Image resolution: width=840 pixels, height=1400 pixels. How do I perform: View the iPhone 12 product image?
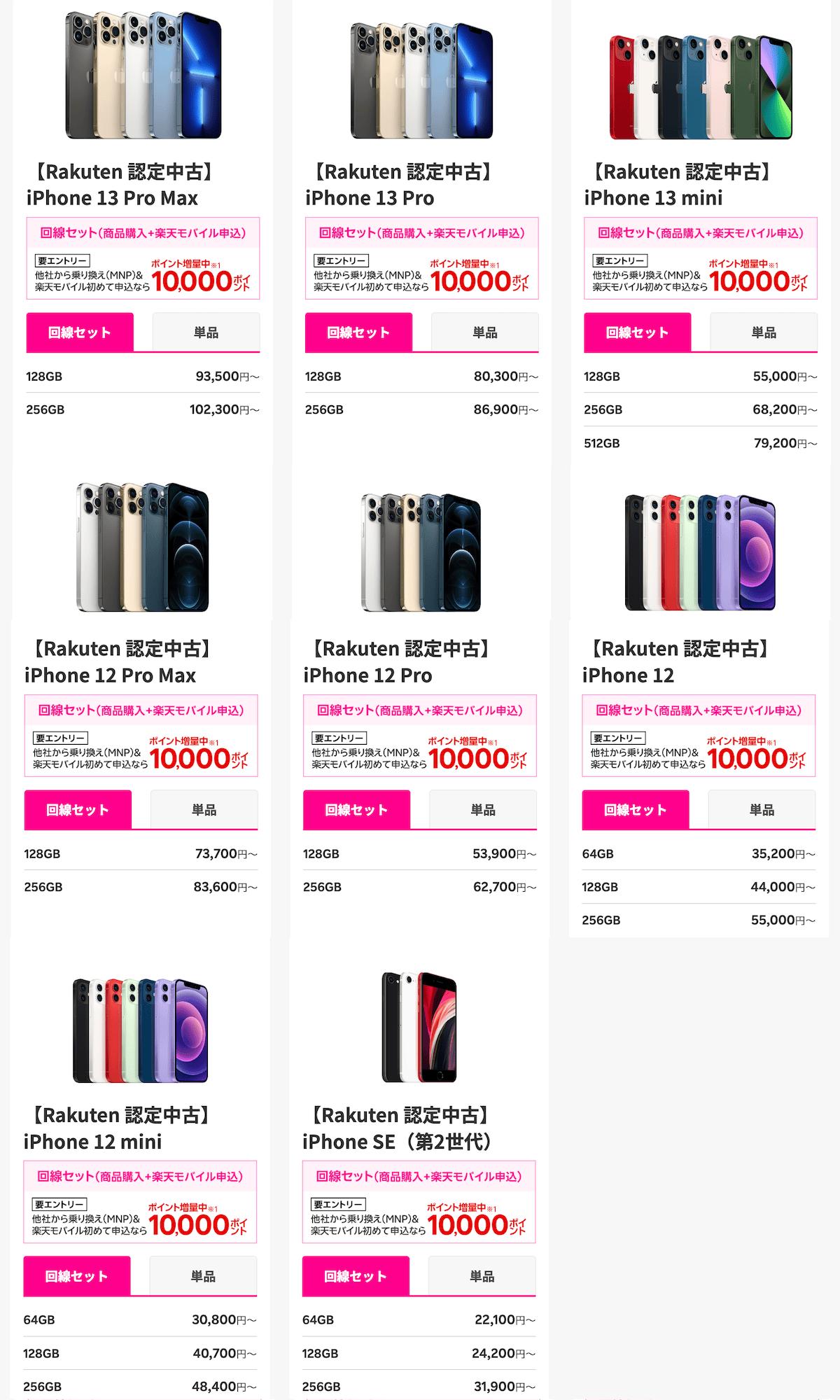(x=699, y=552)
